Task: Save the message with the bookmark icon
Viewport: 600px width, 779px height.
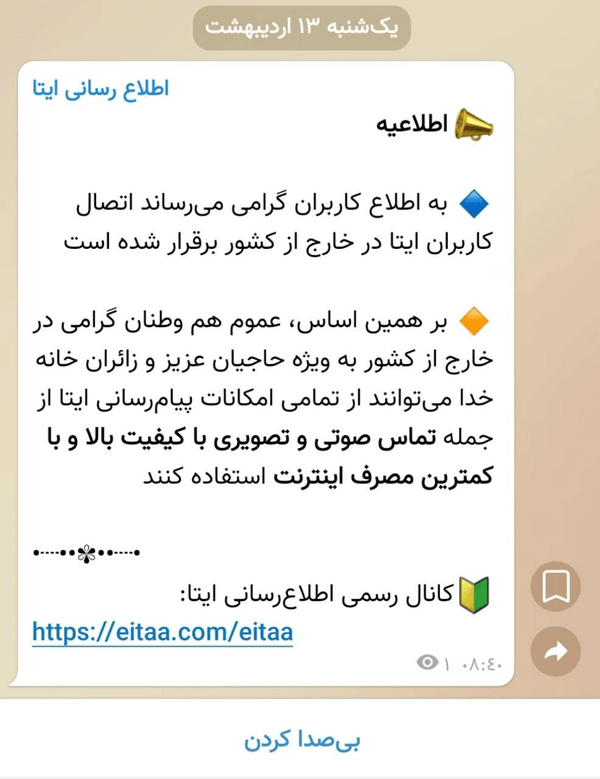Action: coord(555,587)
